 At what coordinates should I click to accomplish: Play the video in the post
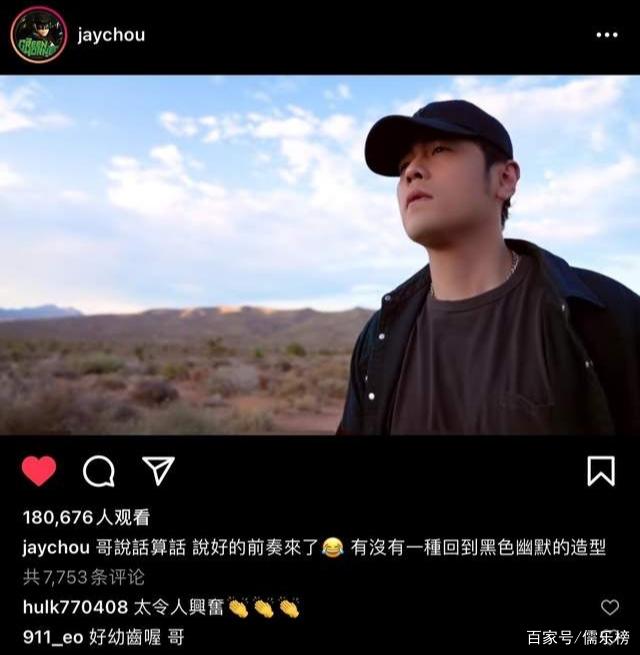[320, 254]
